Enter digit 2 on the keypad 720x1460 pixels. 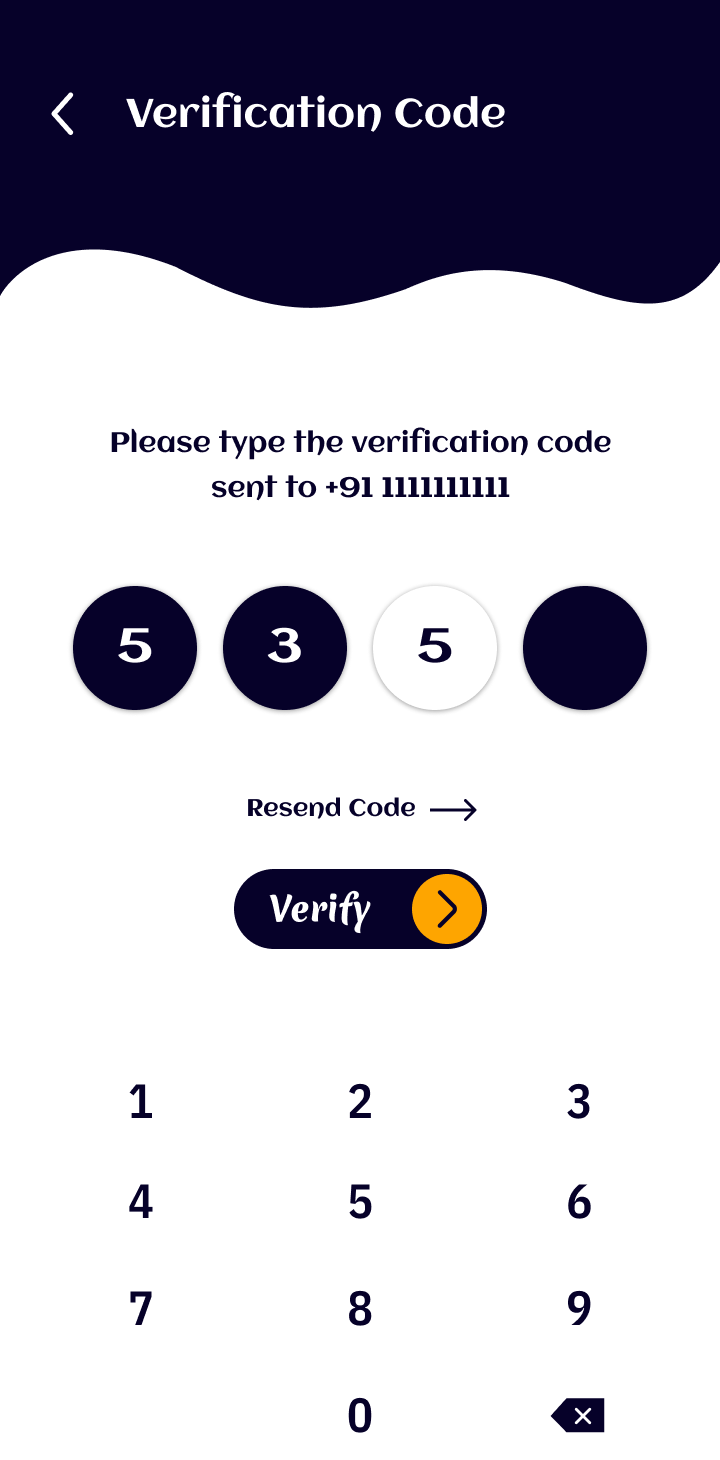coord(360,1102)
